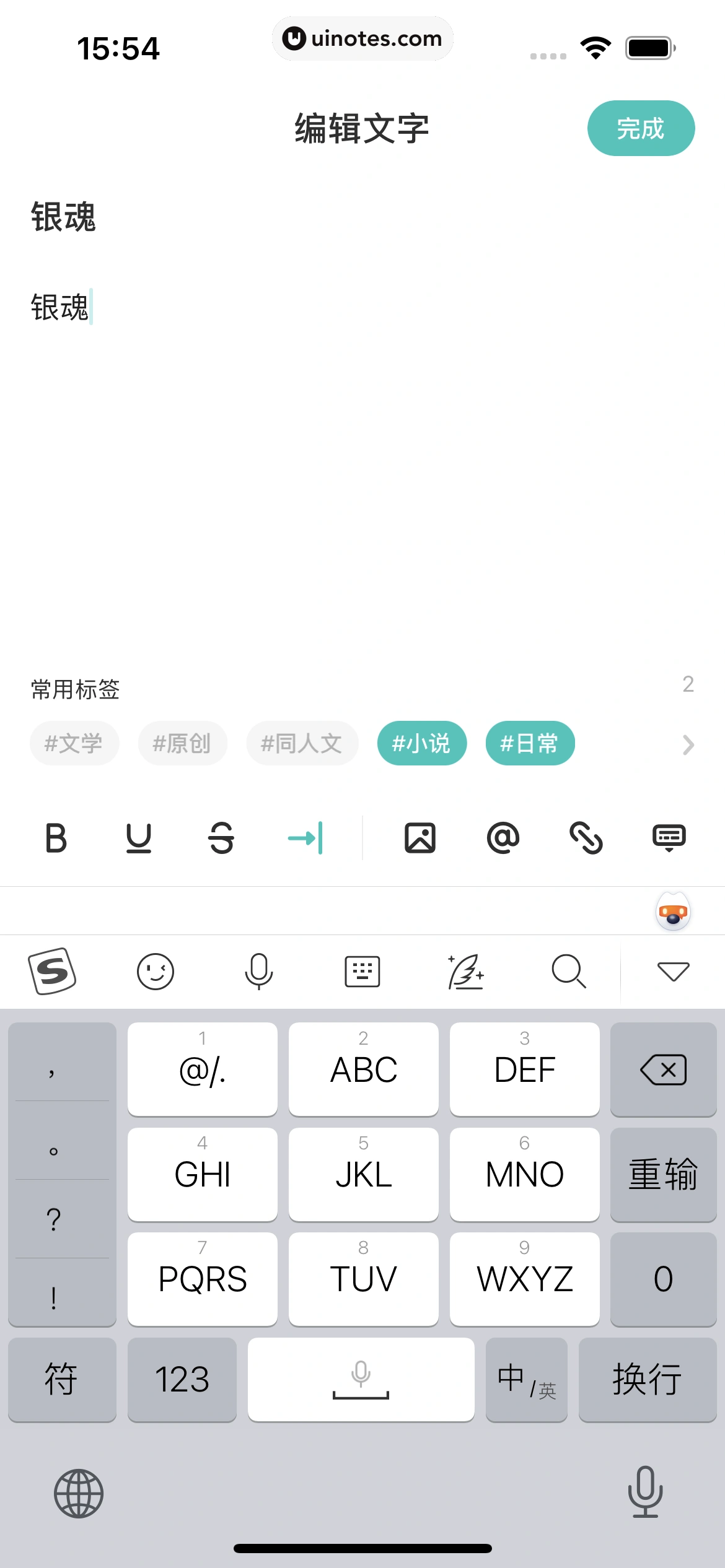
Task: Tap the 完成 button to finish editing
Action: point(641,128)
